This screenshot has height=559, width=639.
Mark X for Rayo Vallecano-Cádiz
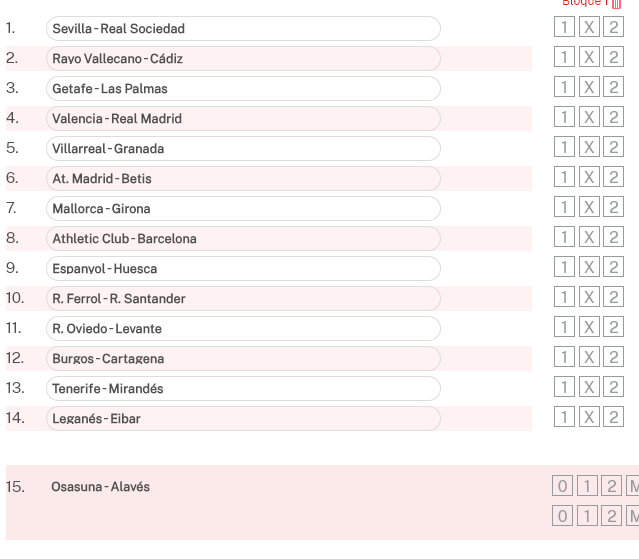(589, 58)
